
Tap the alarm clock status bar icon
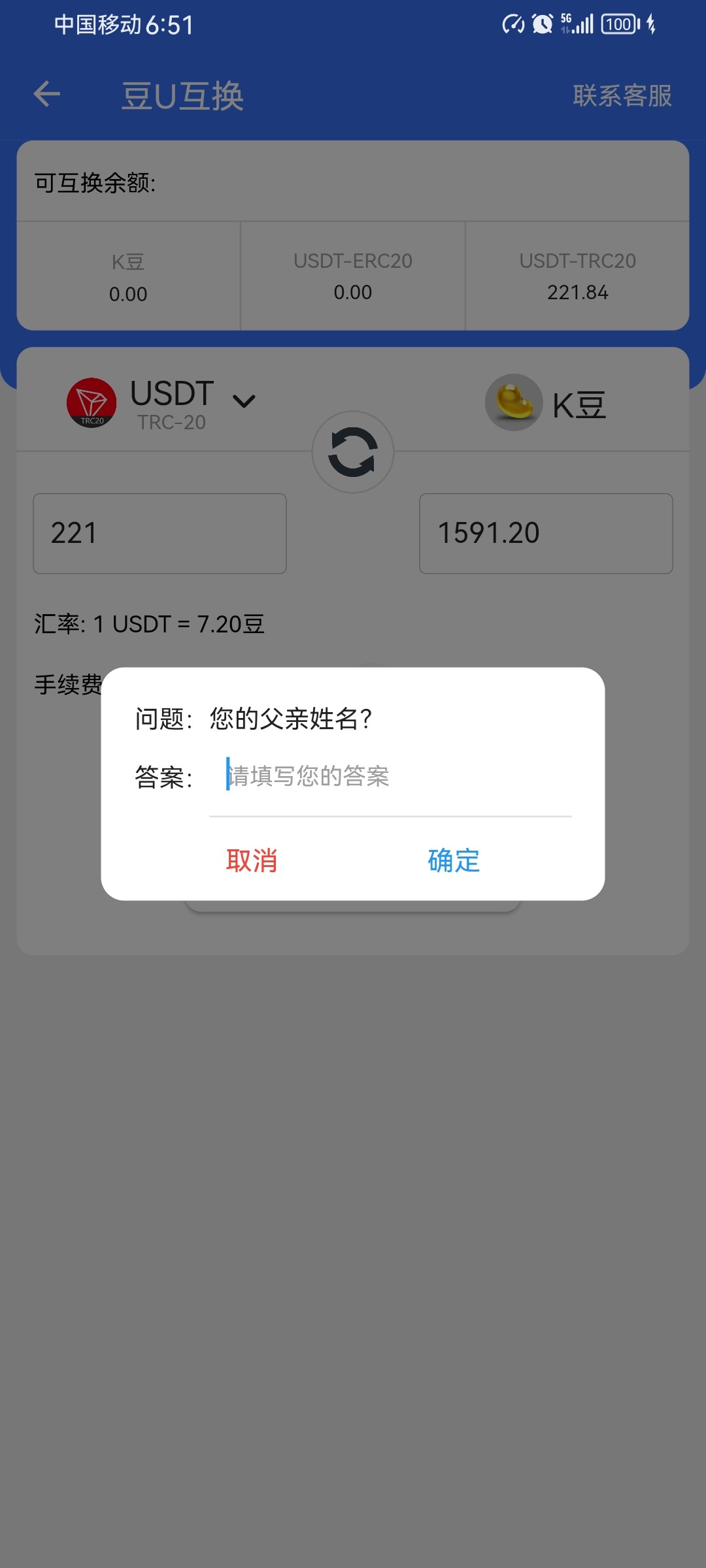click(x=541, y=24)
